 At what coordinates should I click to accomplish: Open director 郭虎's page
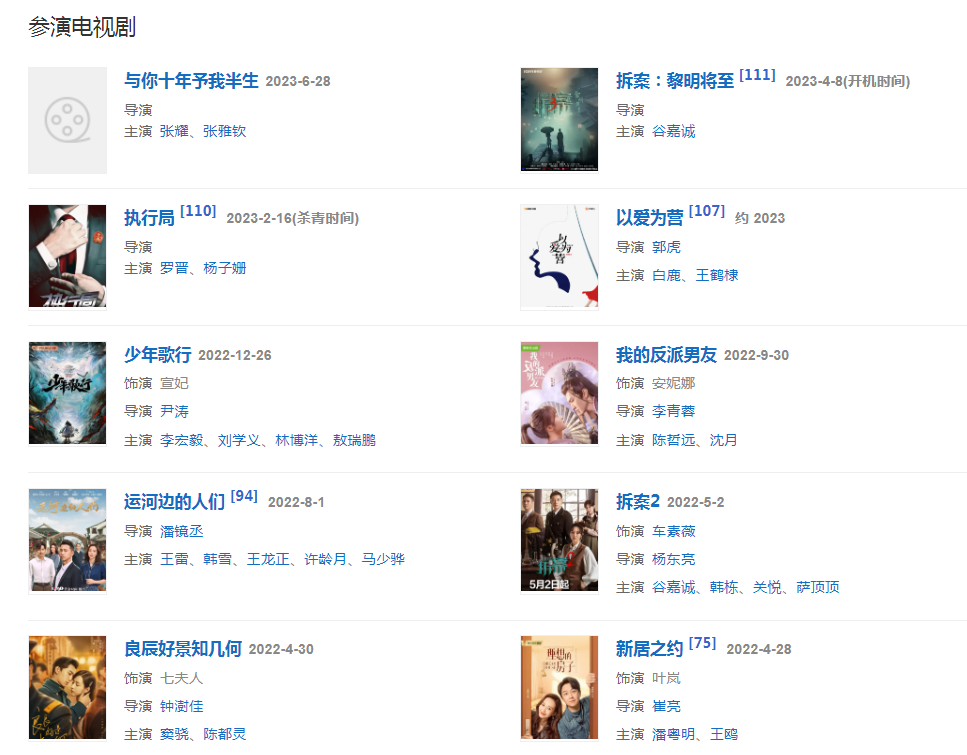point(666,246)
